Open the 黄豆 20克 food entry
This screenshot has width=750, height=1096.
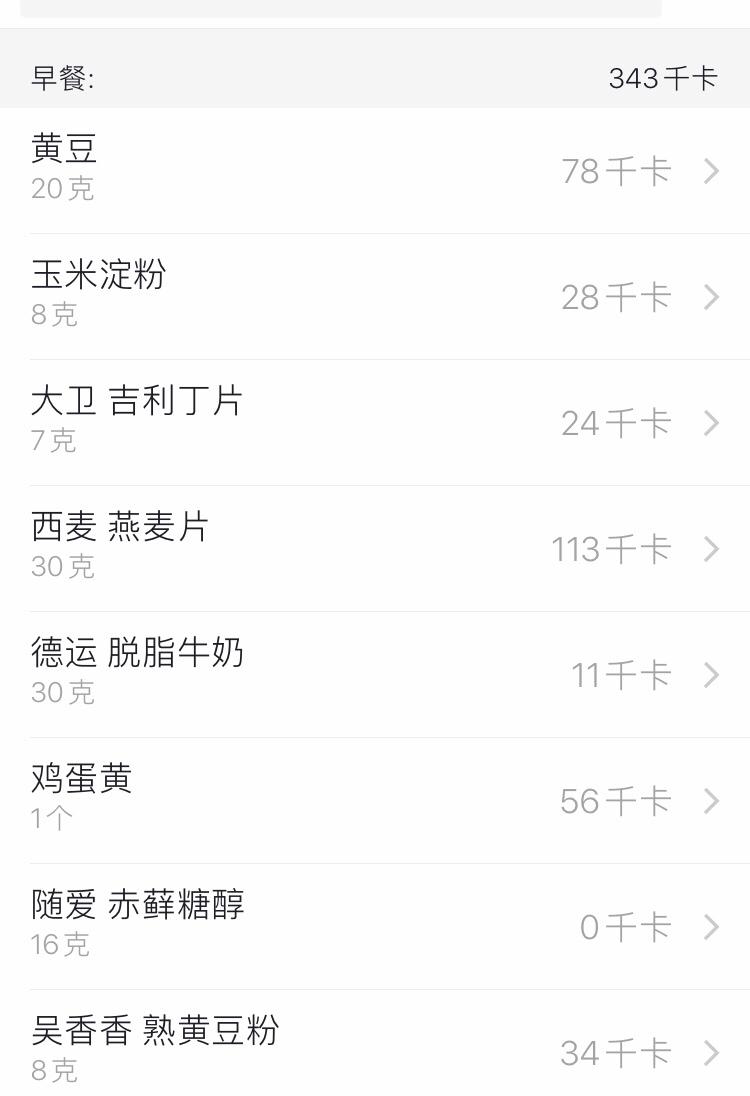point(375,171)
